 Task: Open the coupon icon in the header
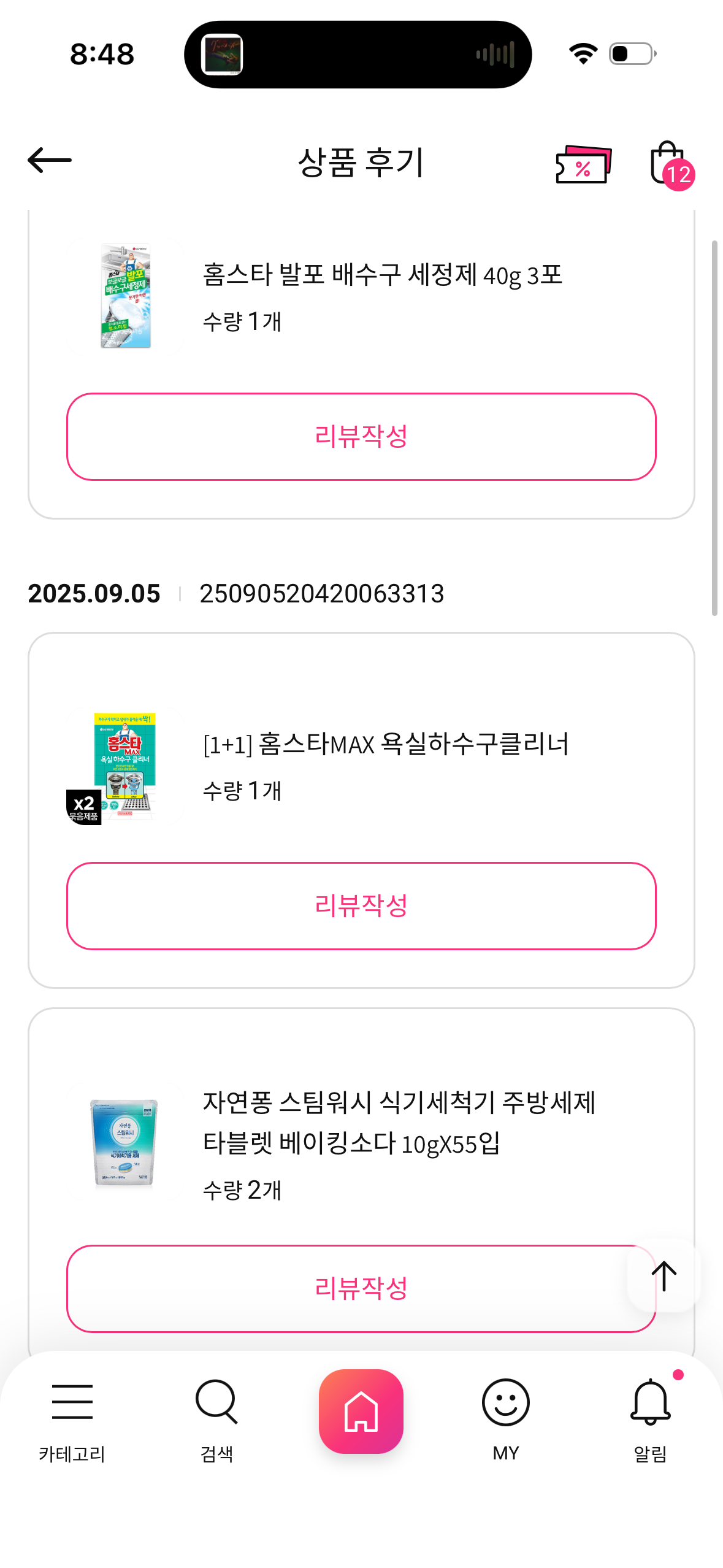pos(583,164)
